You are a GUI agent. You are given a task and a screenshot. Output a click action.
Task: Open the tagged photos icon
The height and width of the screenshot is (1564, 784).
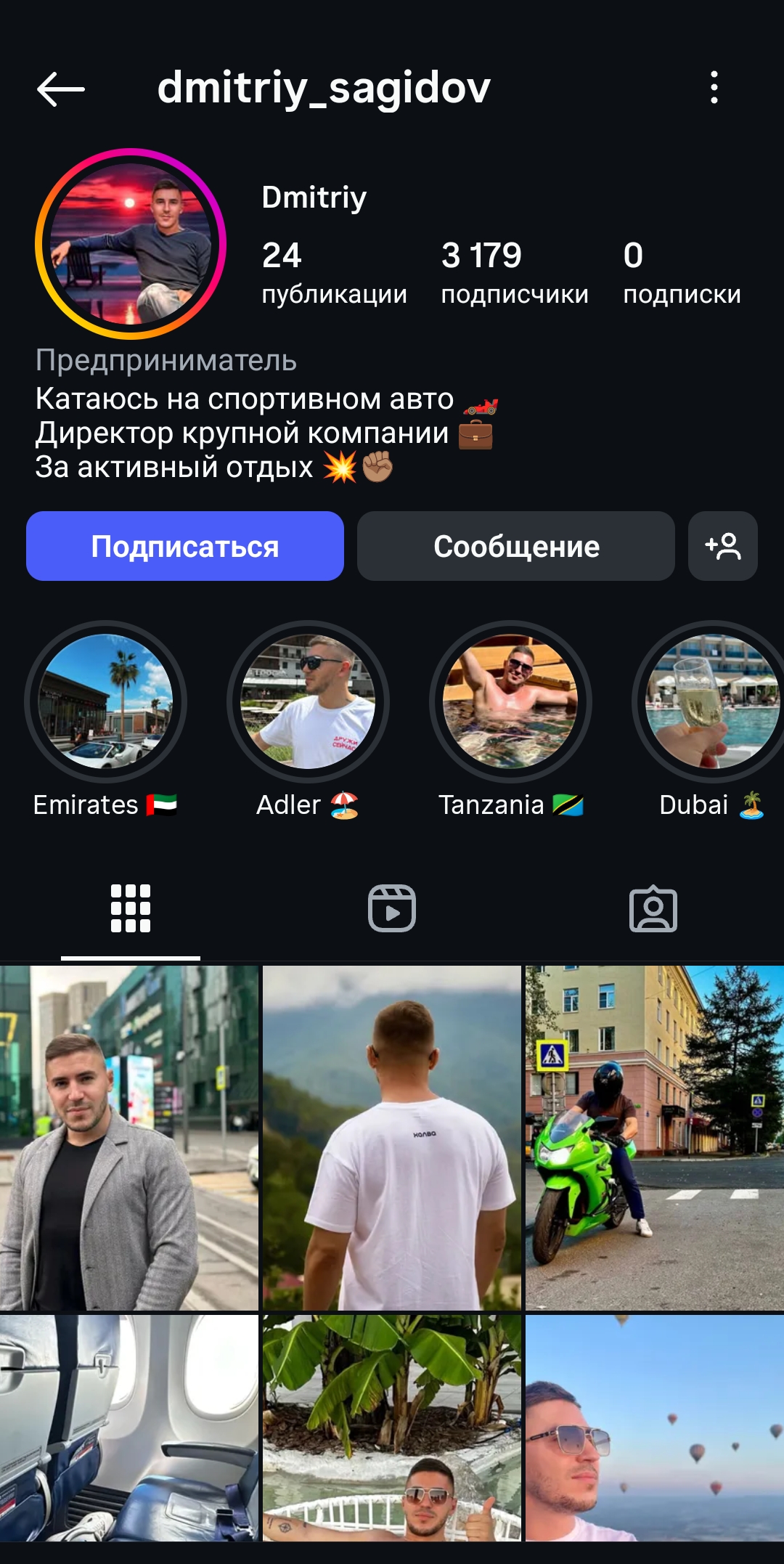pos(653,908)
